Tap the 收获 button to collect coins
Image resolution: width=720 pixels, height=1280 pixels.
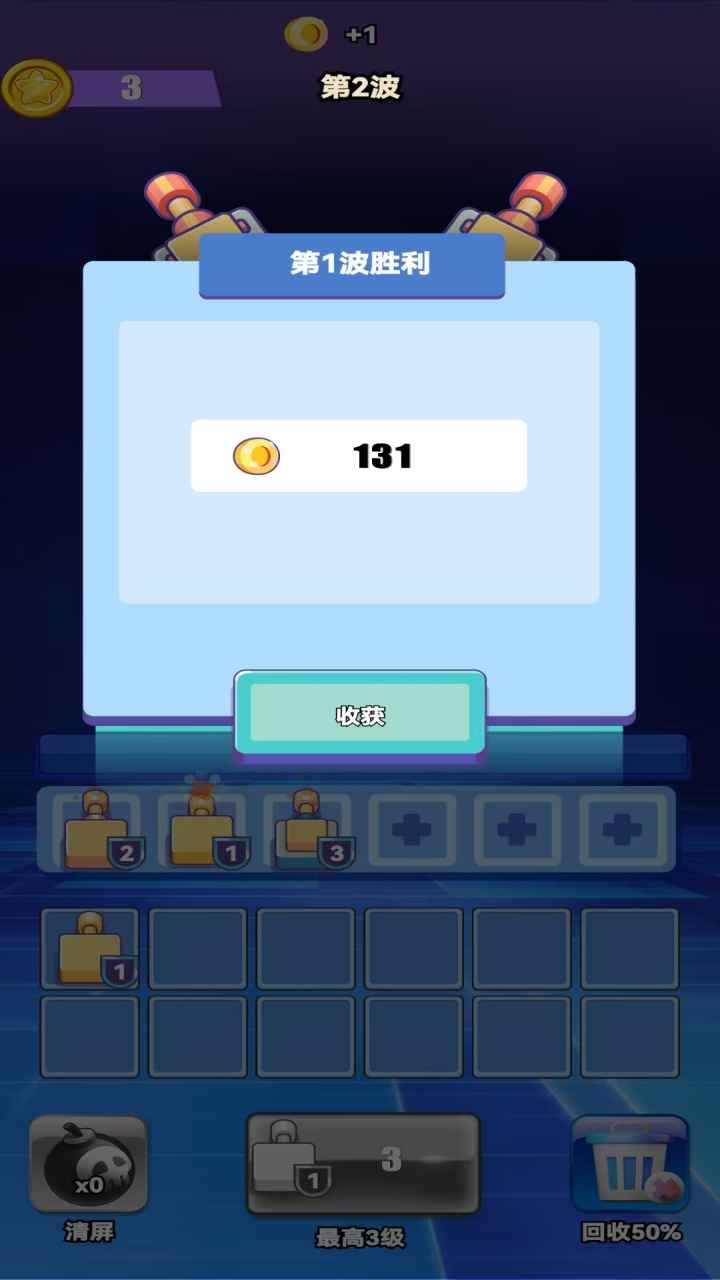(360, 714)
